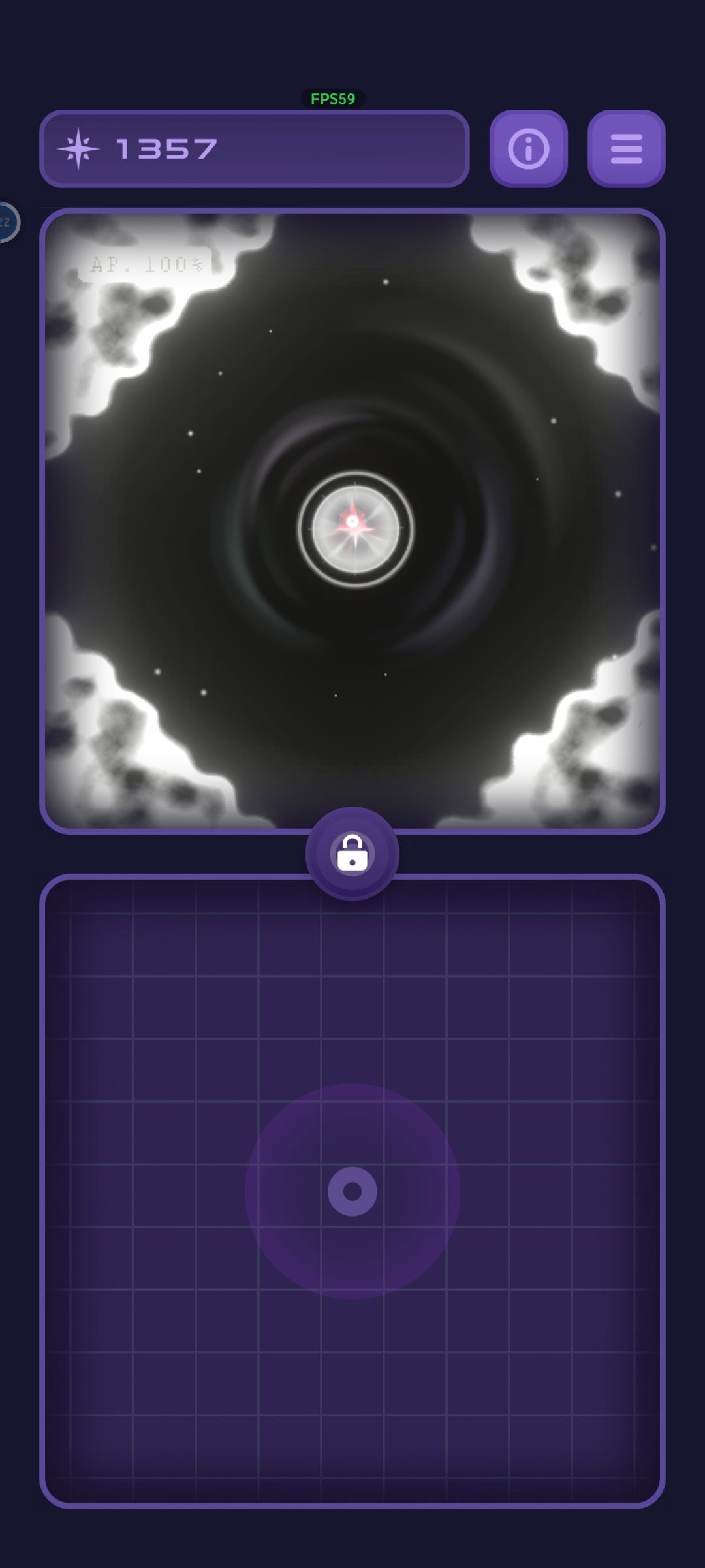Tap the 1357 star score bar
The width and height of the screenshot is (705, 1568).
point(255,149)
